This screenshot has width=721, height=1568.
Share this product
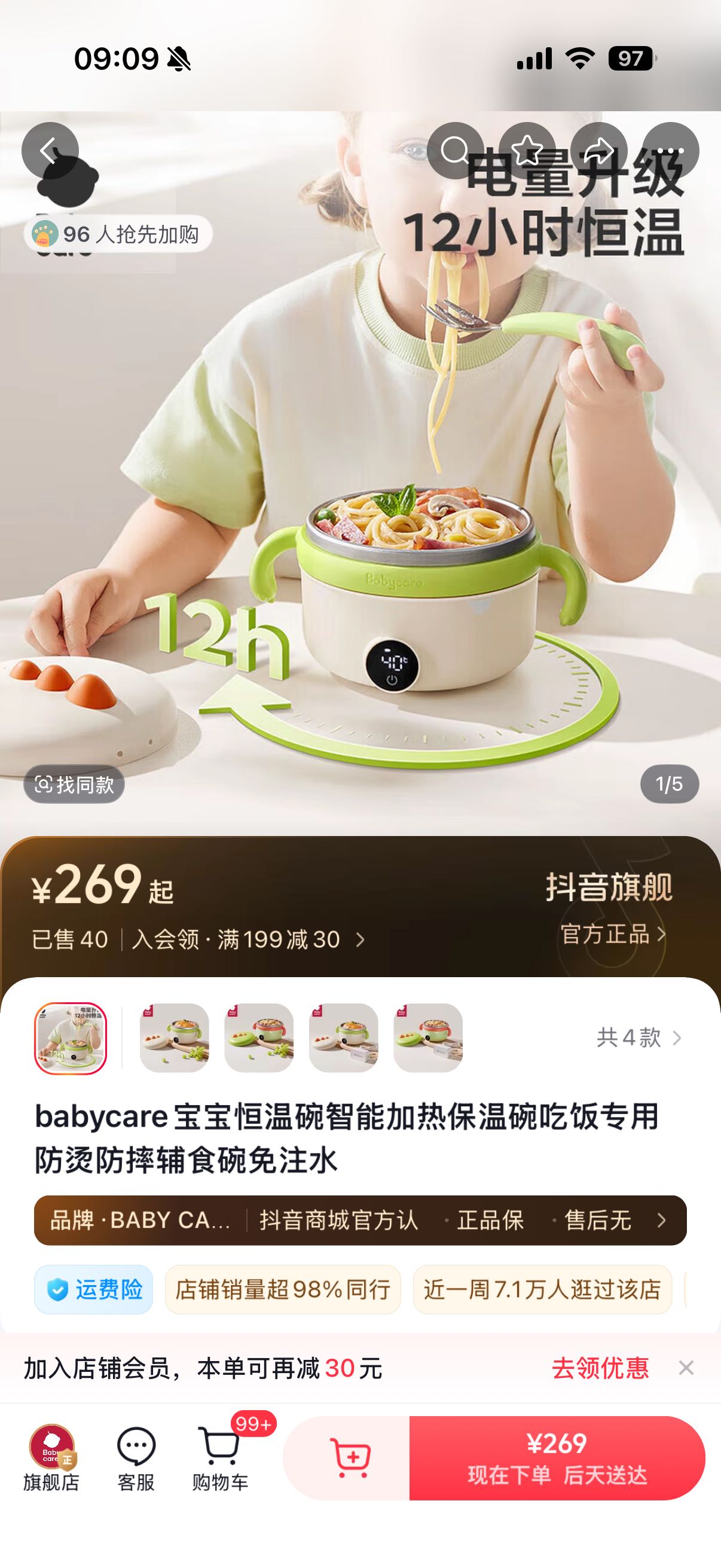(x=598, y=150)
